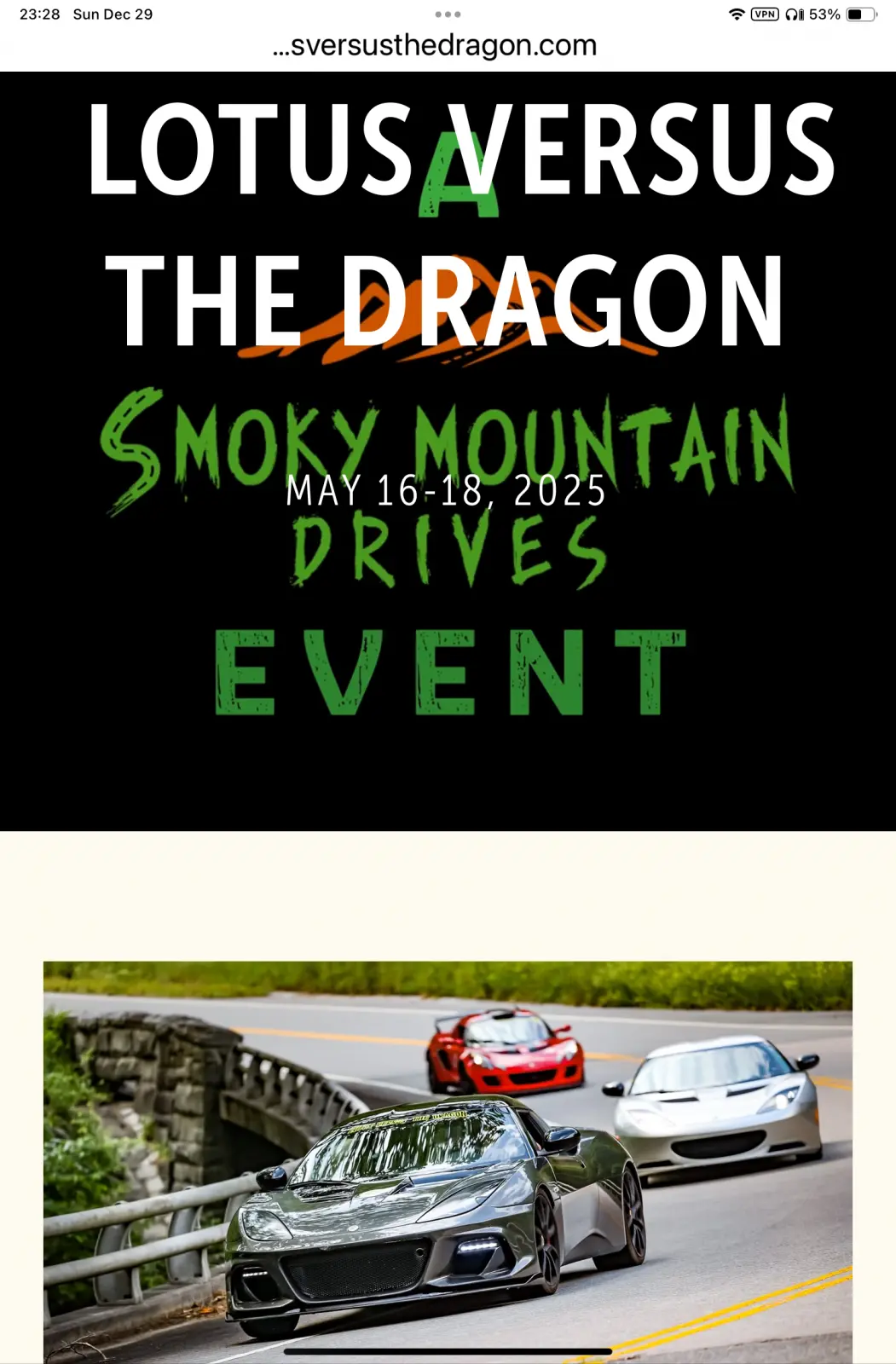
Task: Tap the battery icon in the status bar
Action: point(862,14)
